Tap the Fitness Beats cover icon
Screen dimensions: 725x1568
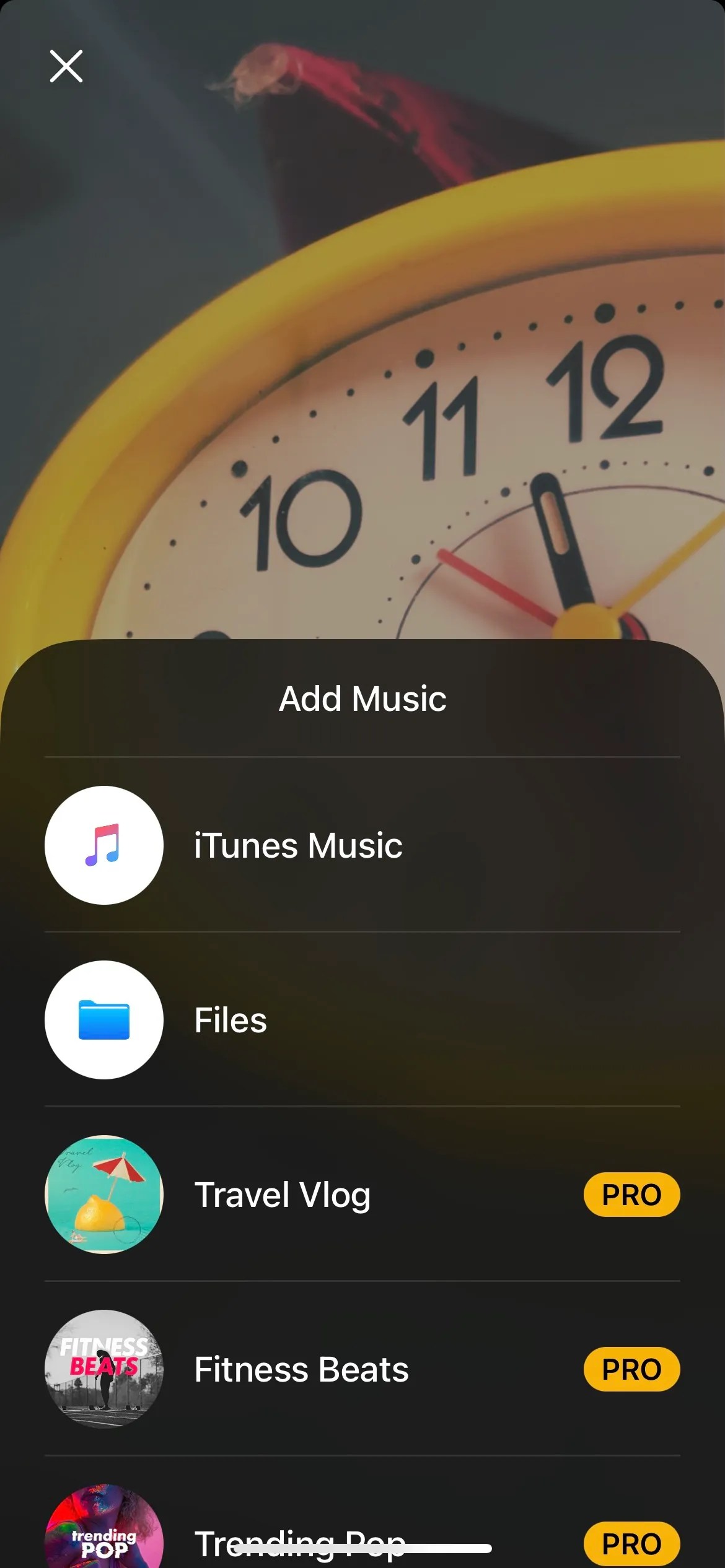[x=104, y=1369]
